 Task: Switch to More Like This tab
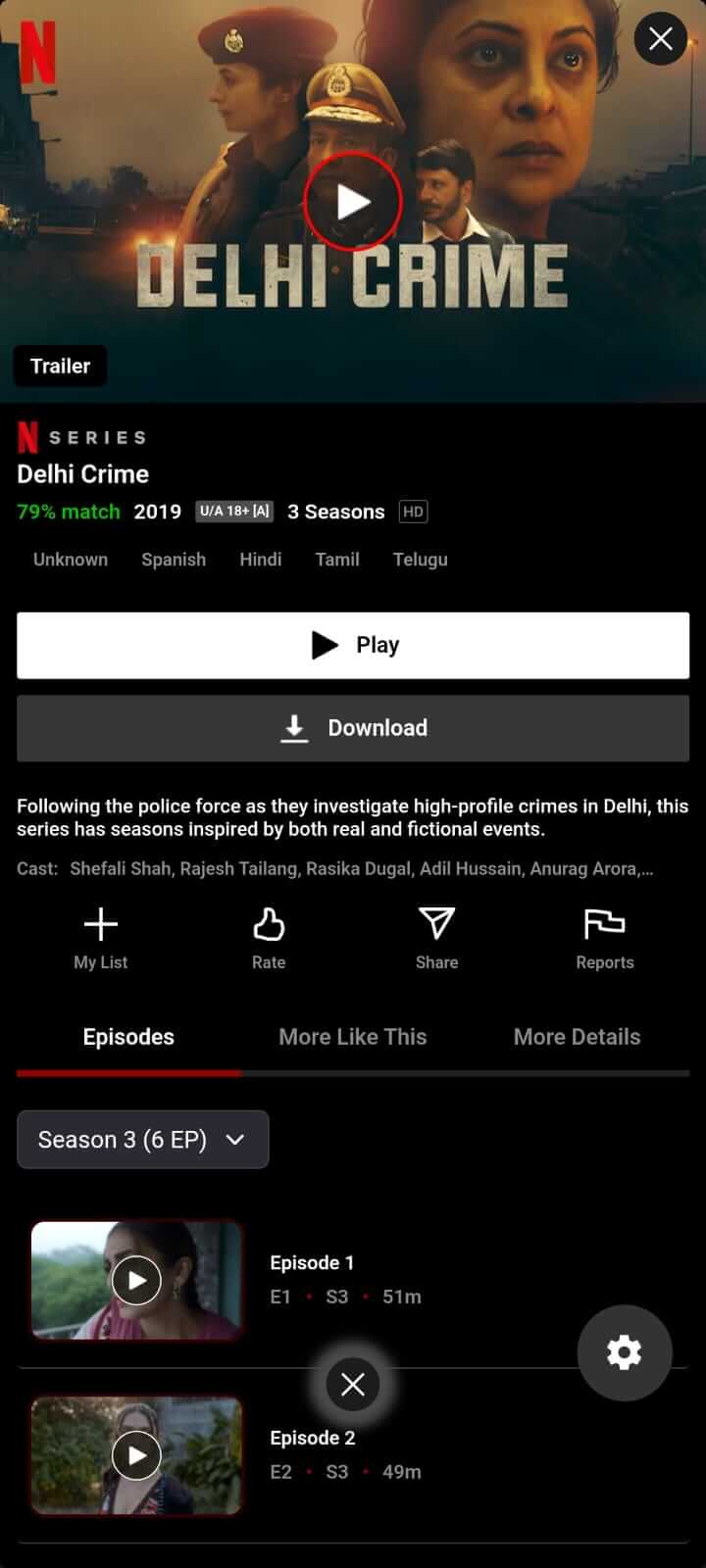point(353,1037)
